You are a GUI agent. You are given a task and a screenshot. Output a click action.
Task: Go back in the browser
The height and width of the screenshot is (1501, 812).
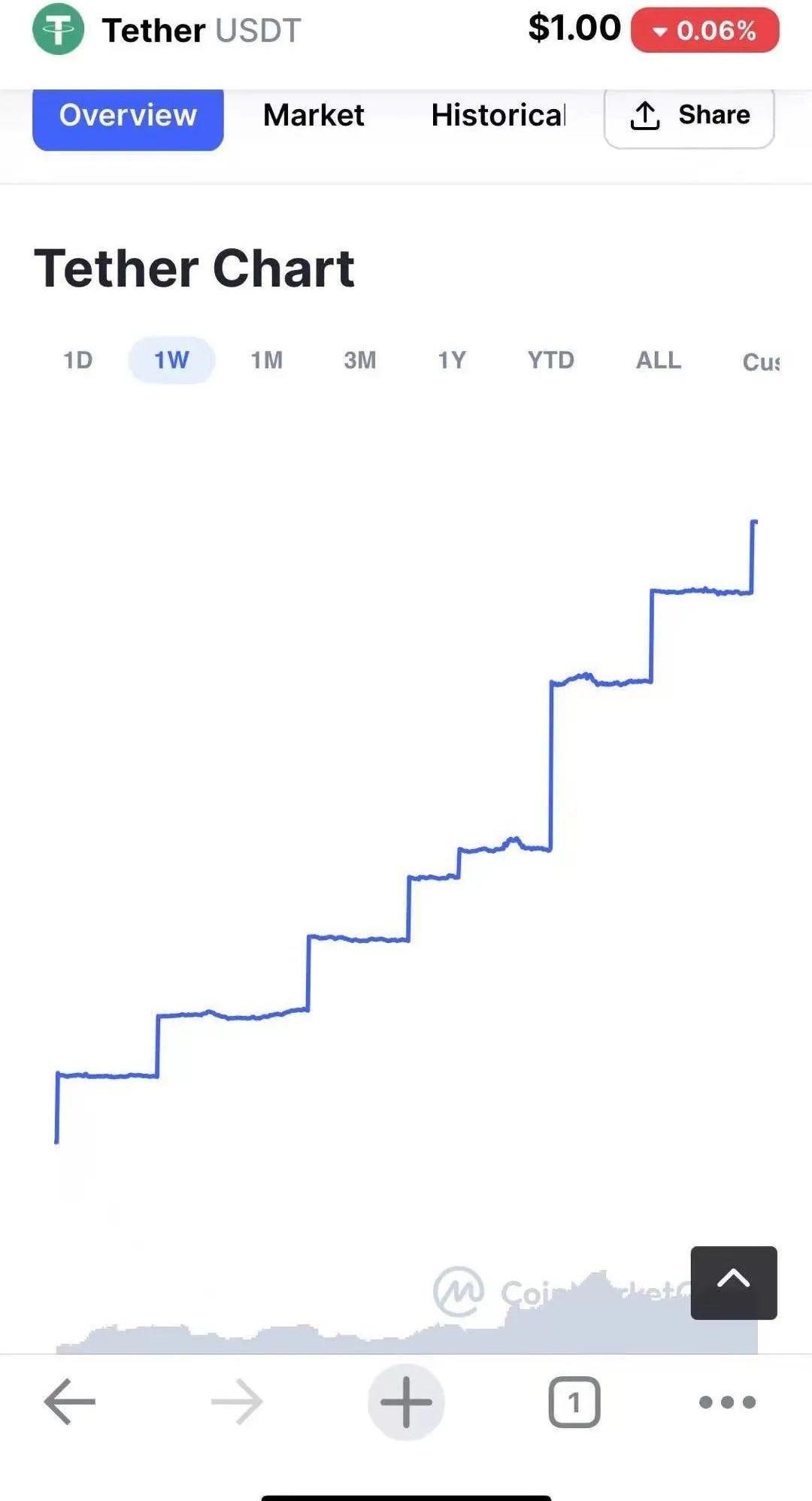pos(69,1402)
